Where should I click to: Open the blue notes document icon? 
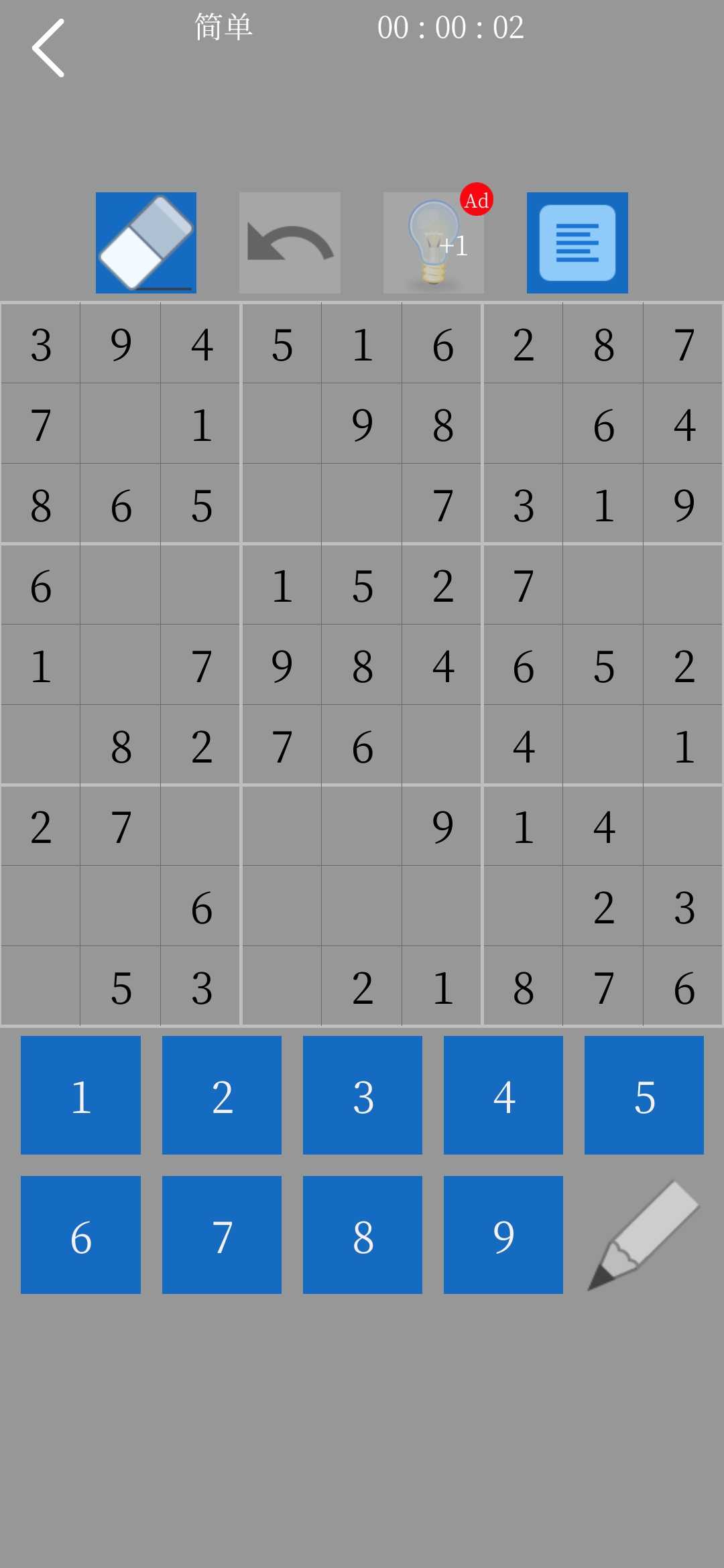coord(577,243)
